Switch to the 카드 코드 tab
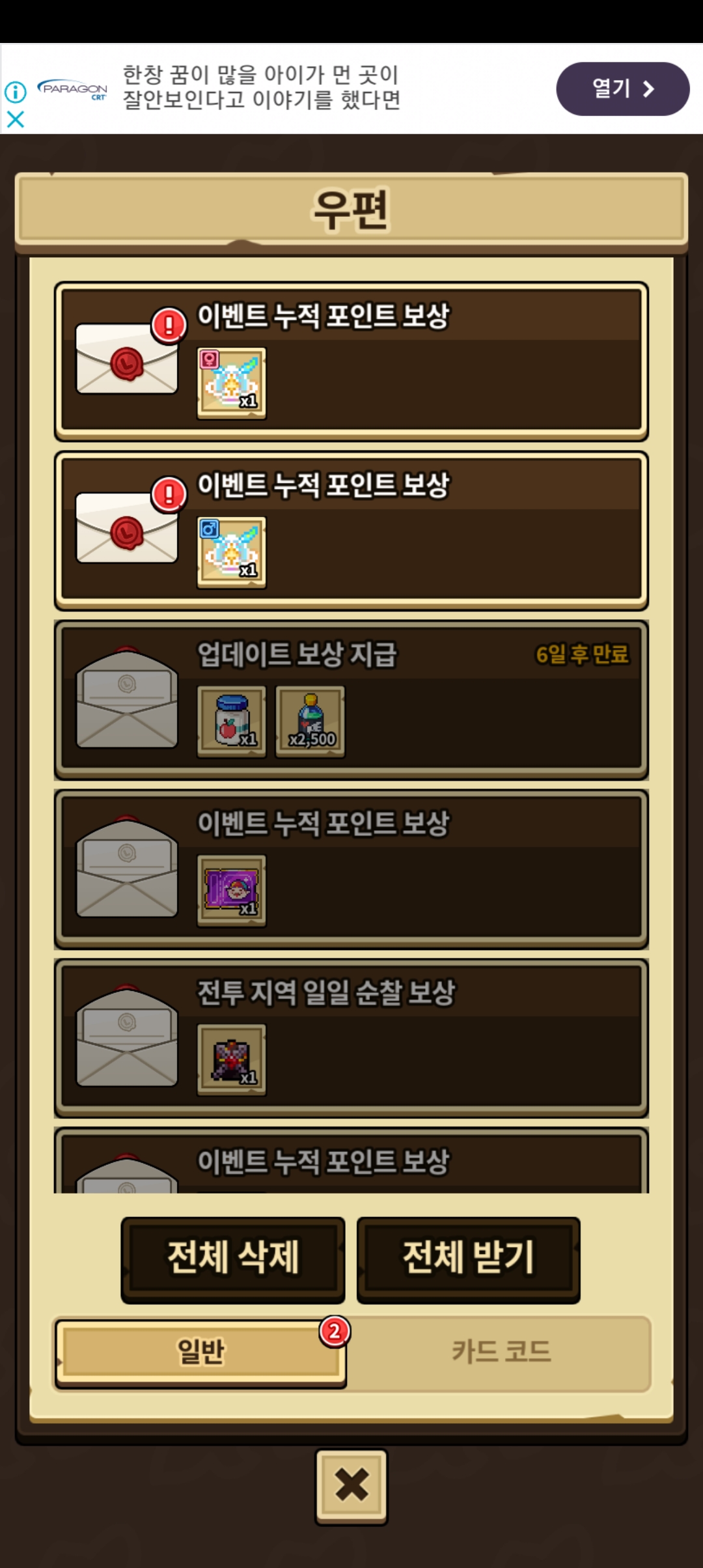703x1568 pixels. click(x=501, y=1352)
